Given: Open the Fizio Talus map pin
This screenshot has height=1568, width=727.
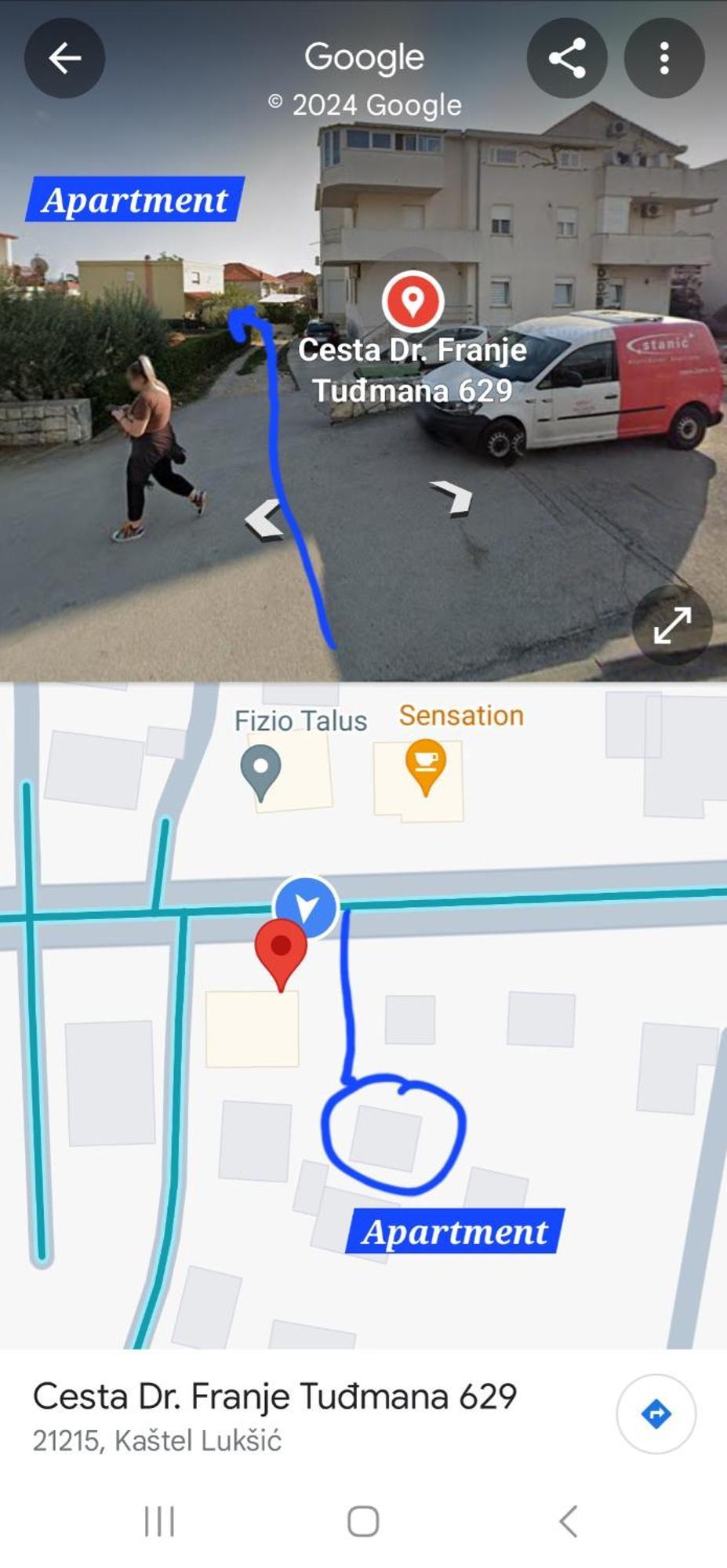Looking at the screenshot, I should 261,770.
